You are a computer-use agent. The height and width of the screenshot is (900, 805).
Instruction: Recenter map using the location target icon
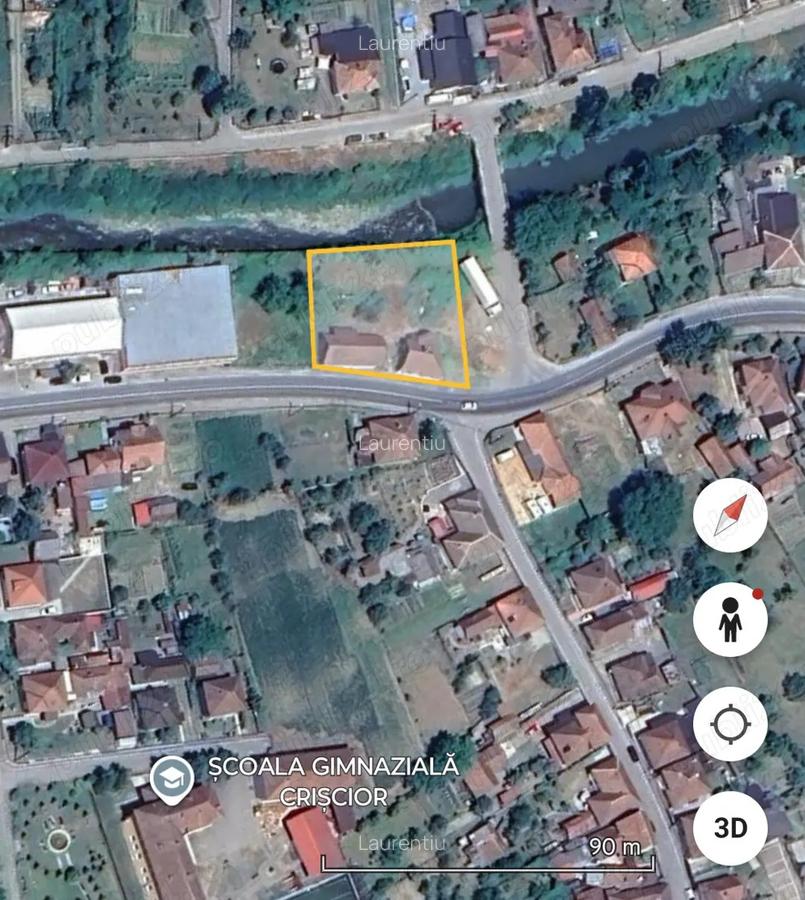(730, 723)
